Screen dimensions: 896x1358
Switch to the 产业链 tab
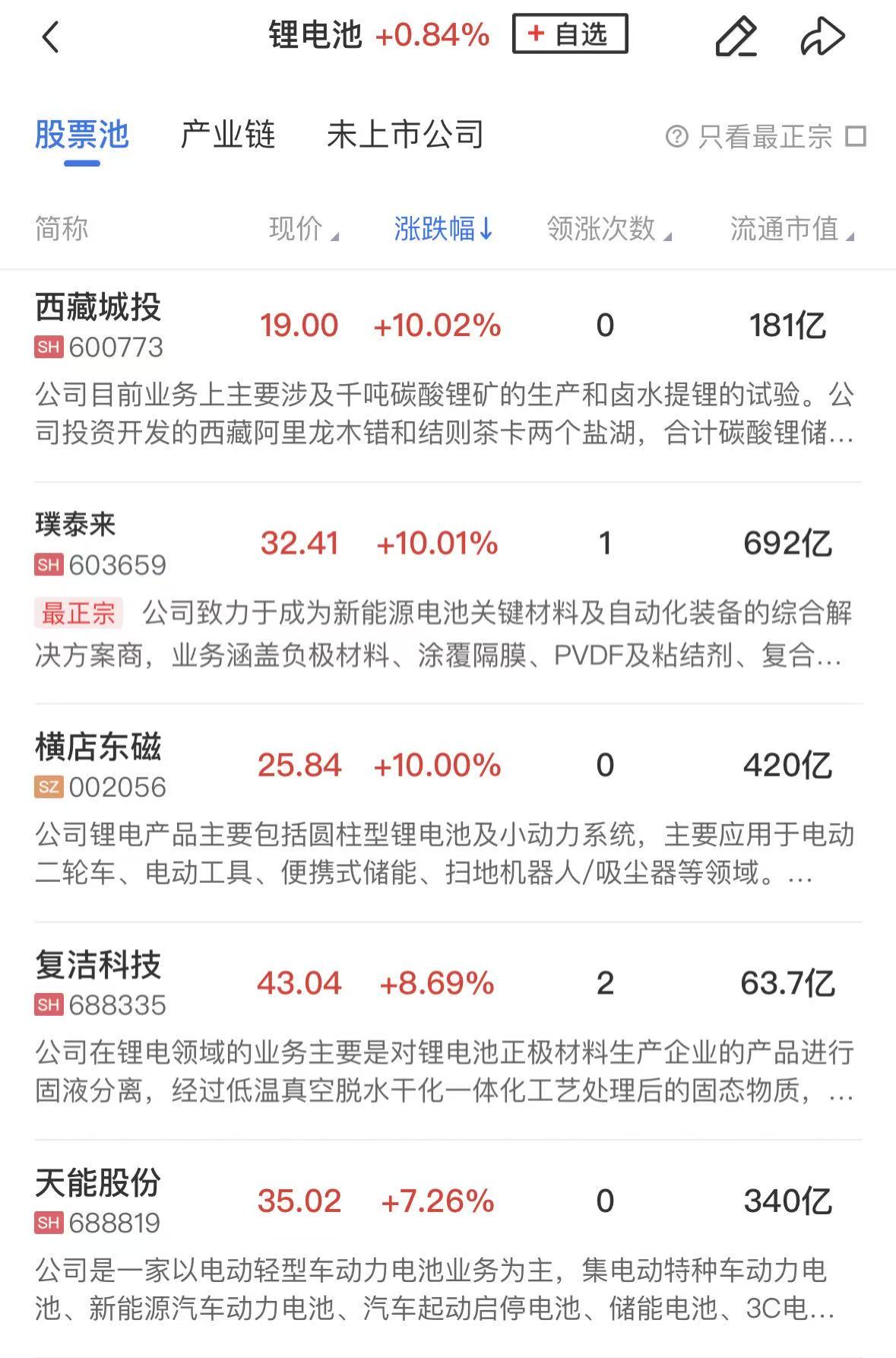click(x=227, y=135)
